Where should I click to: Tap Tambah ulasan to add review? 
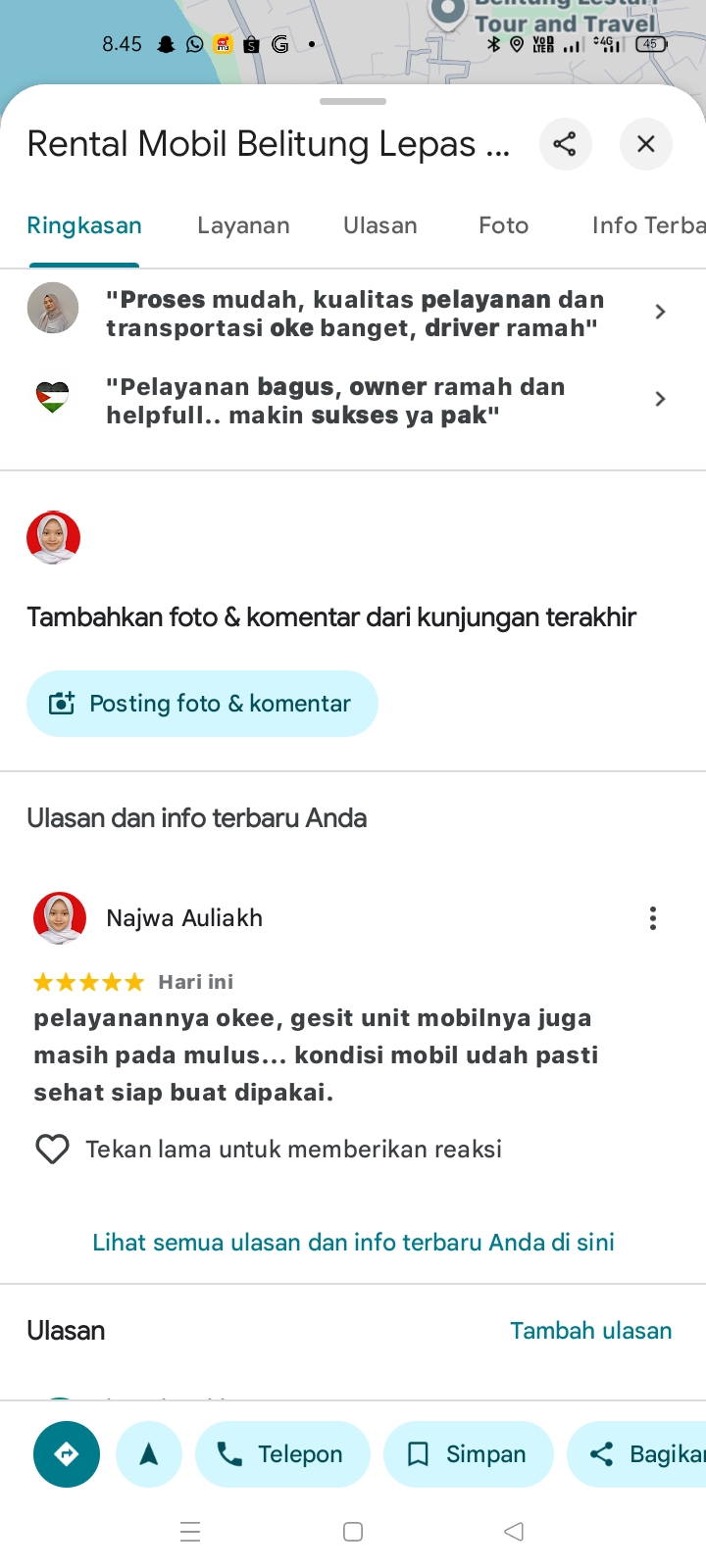(x=591, y=1331)
